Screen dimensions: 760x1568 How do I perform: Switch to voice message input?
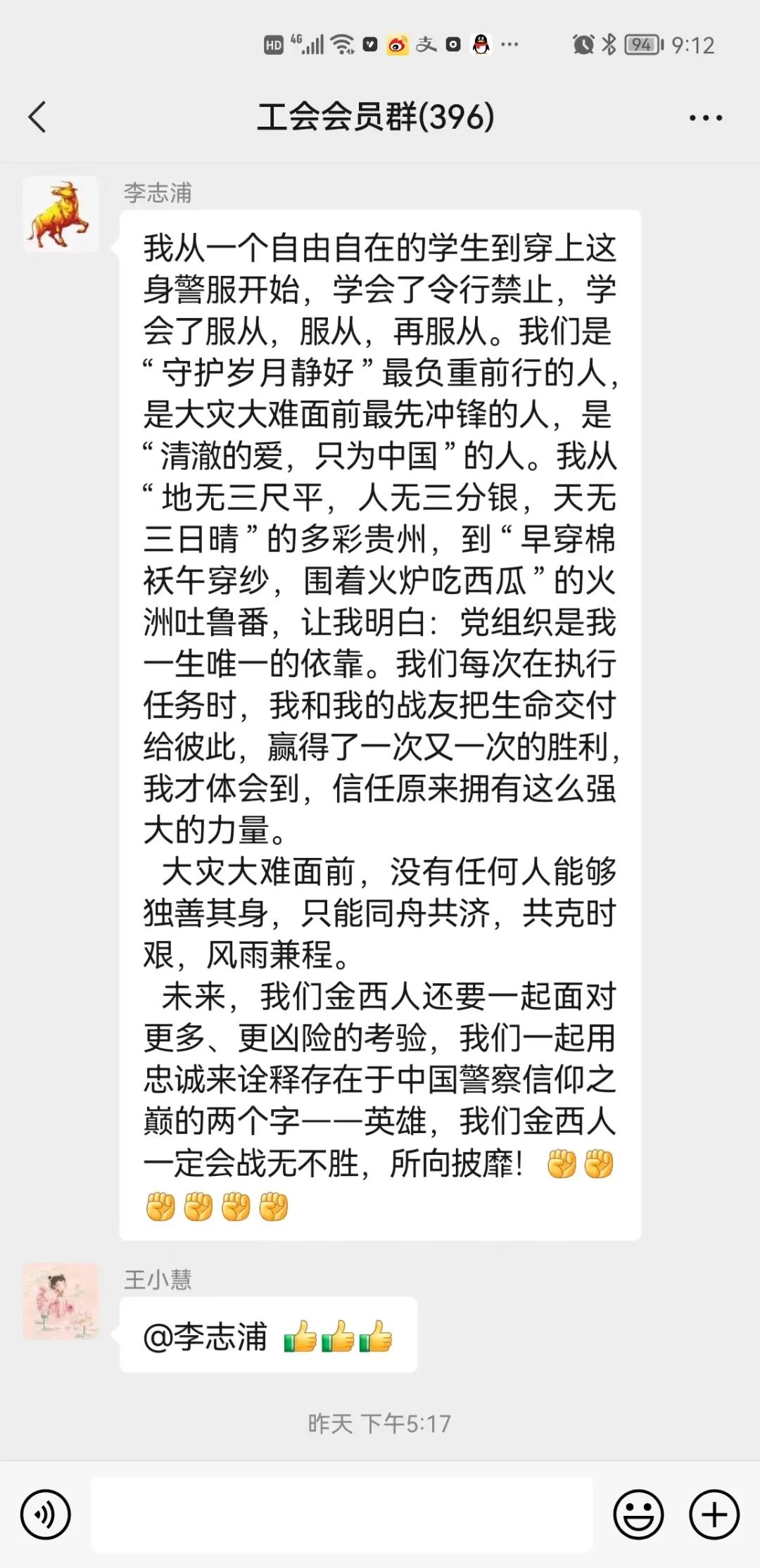[46, 1514]
